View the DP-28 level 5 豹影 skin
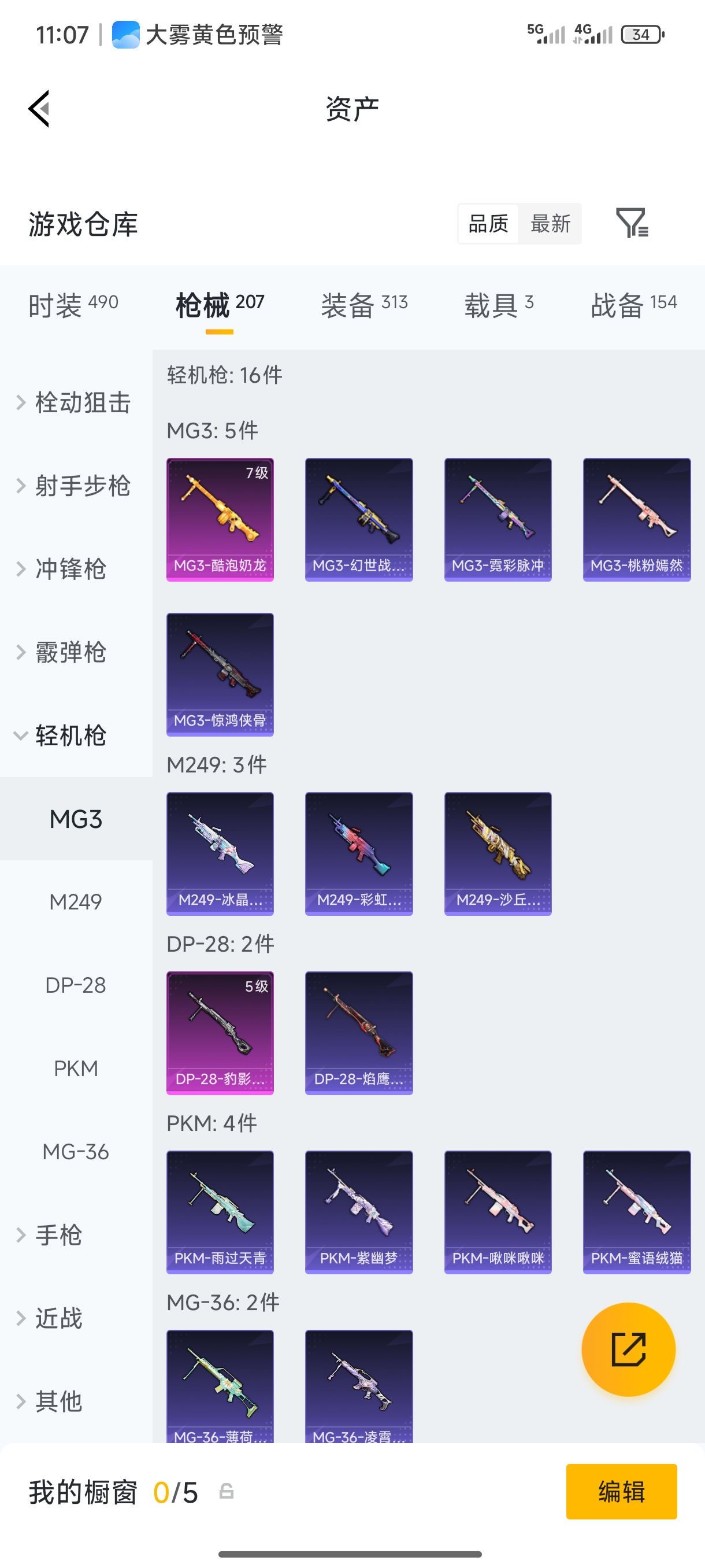The height and width of the screenshot is (1568, 705). [220, 1033]
